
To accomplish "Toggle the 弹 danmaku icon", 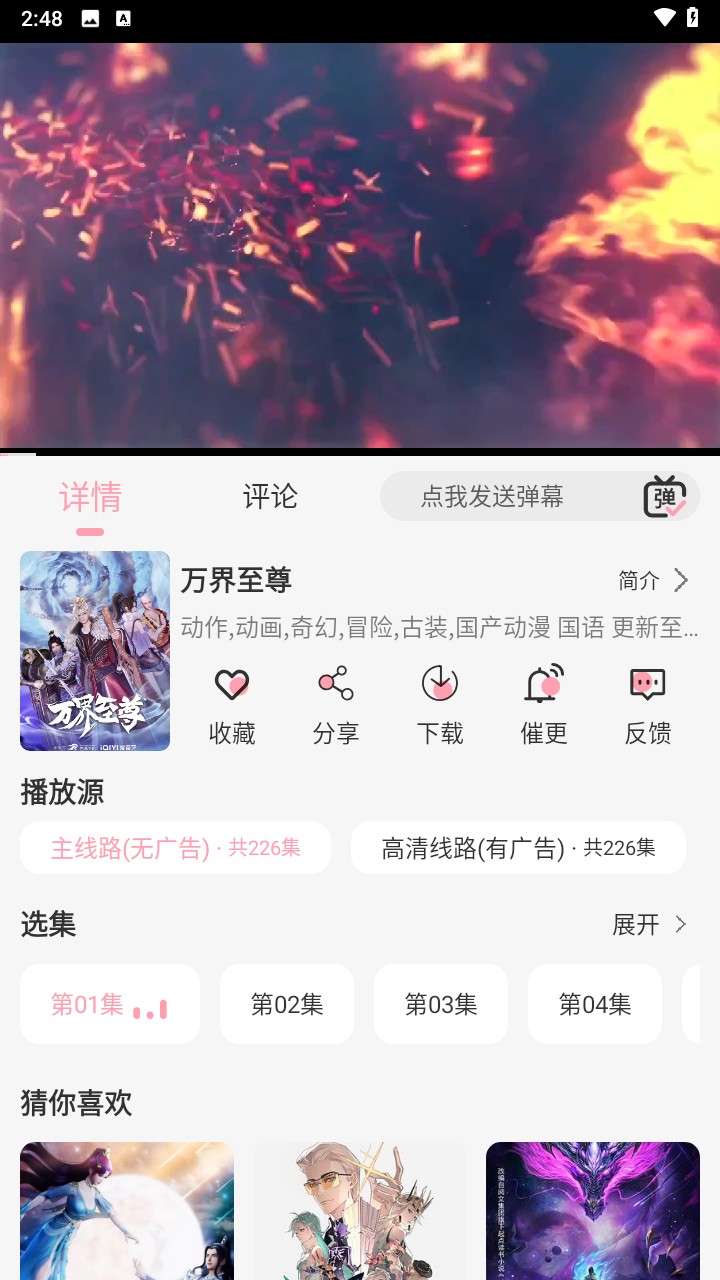I will click(x=664, y=497).
